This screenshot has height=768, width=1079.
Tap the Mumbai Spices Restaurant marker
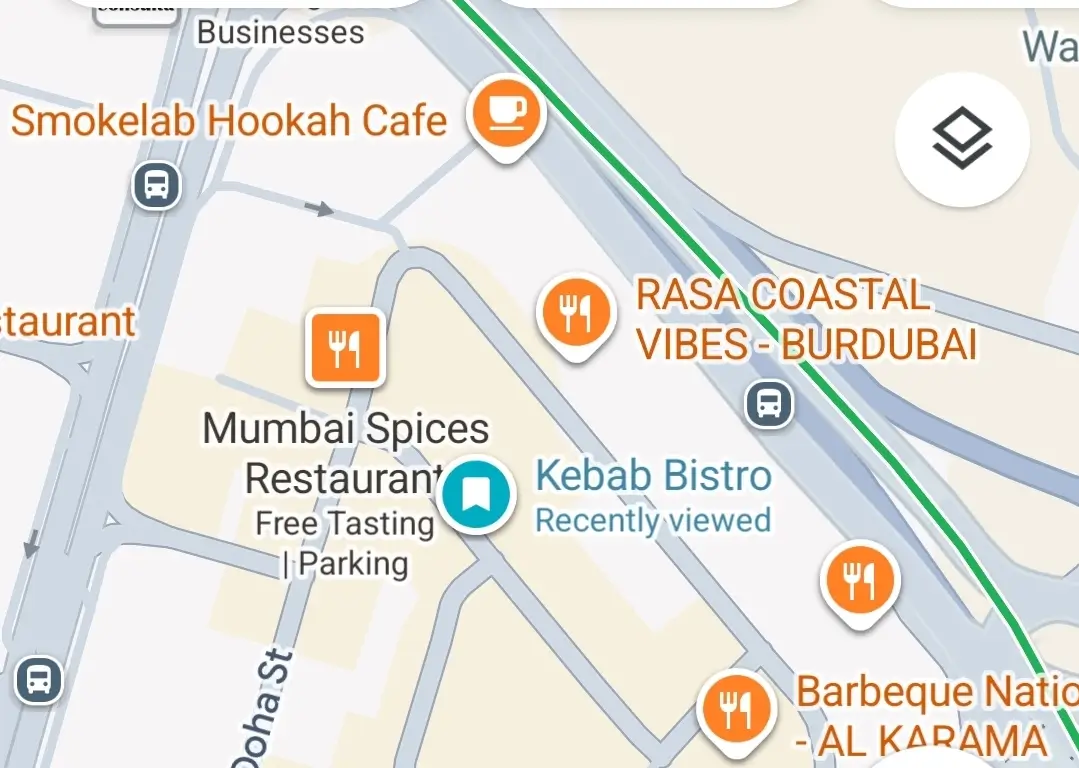tap(345, 349)
